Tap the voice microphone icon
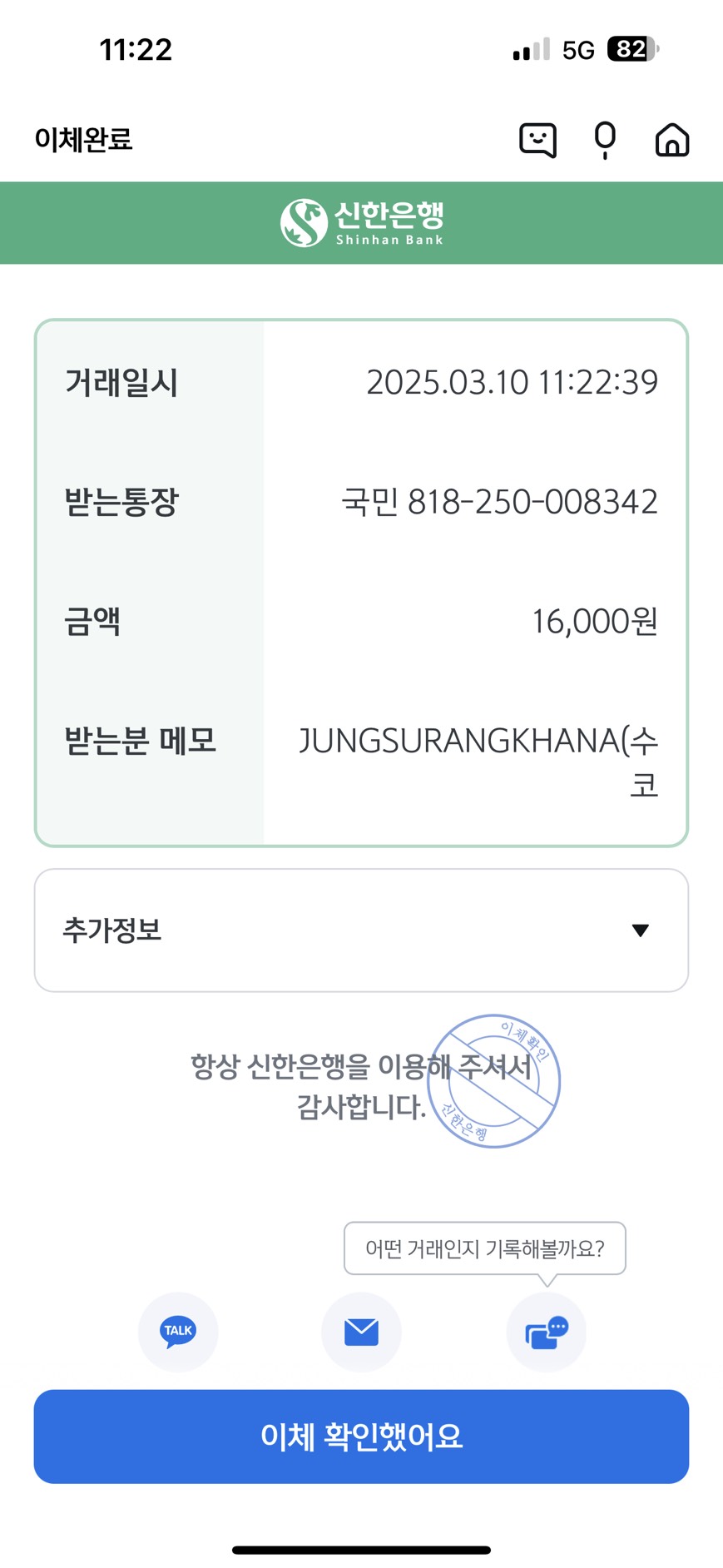The image size is (723, 1568). click(605, 140)
